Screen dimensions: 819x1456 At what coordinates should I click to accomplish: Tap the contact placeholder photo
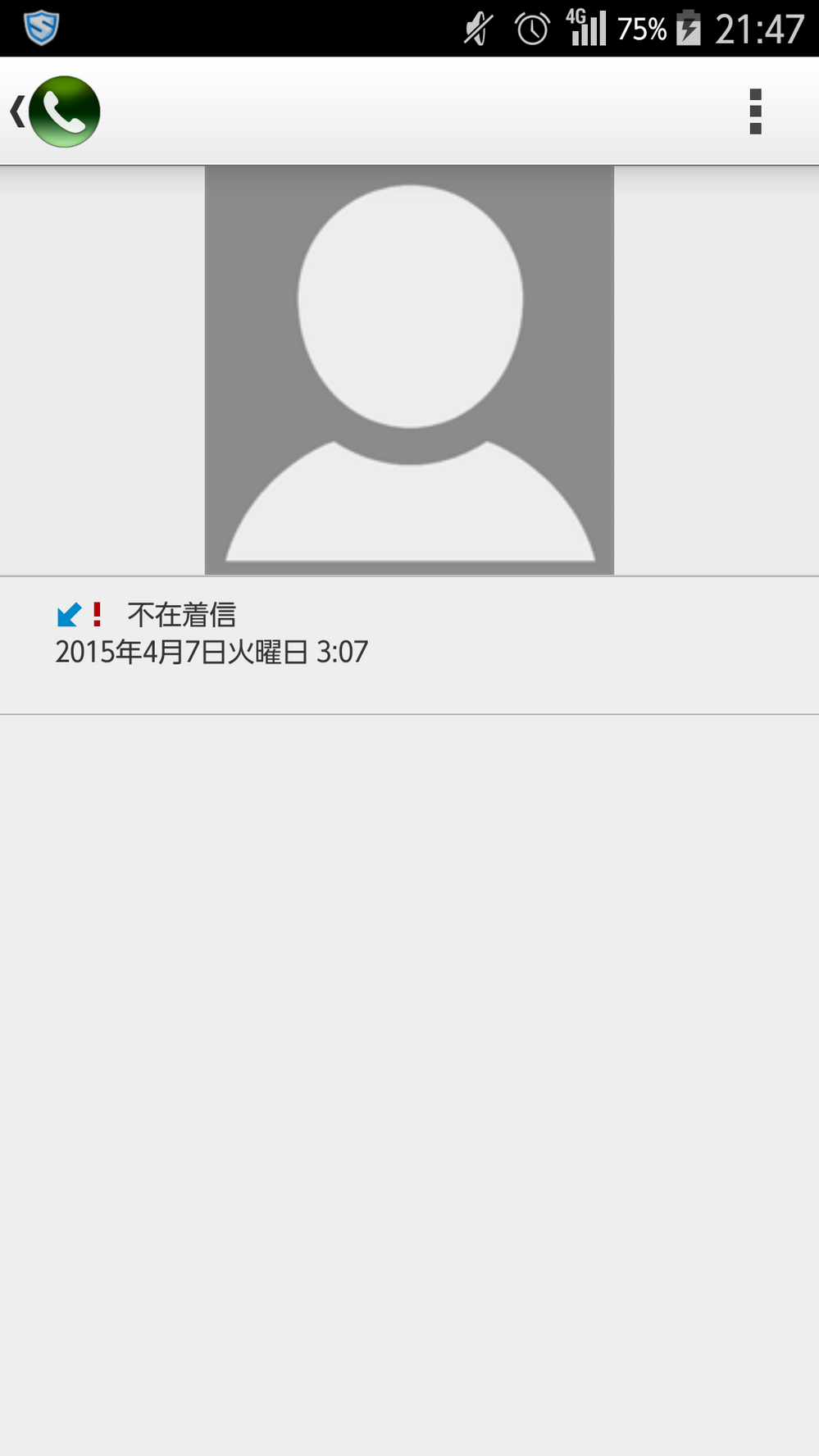(409, 370)
